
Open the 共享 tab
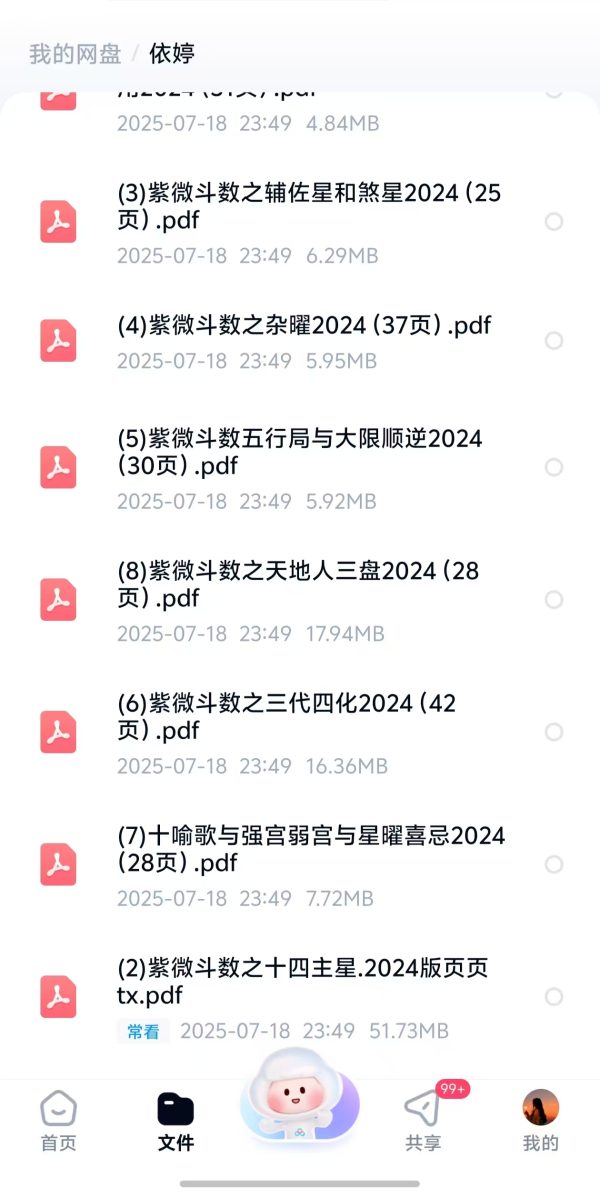[x=422, y=1120]
